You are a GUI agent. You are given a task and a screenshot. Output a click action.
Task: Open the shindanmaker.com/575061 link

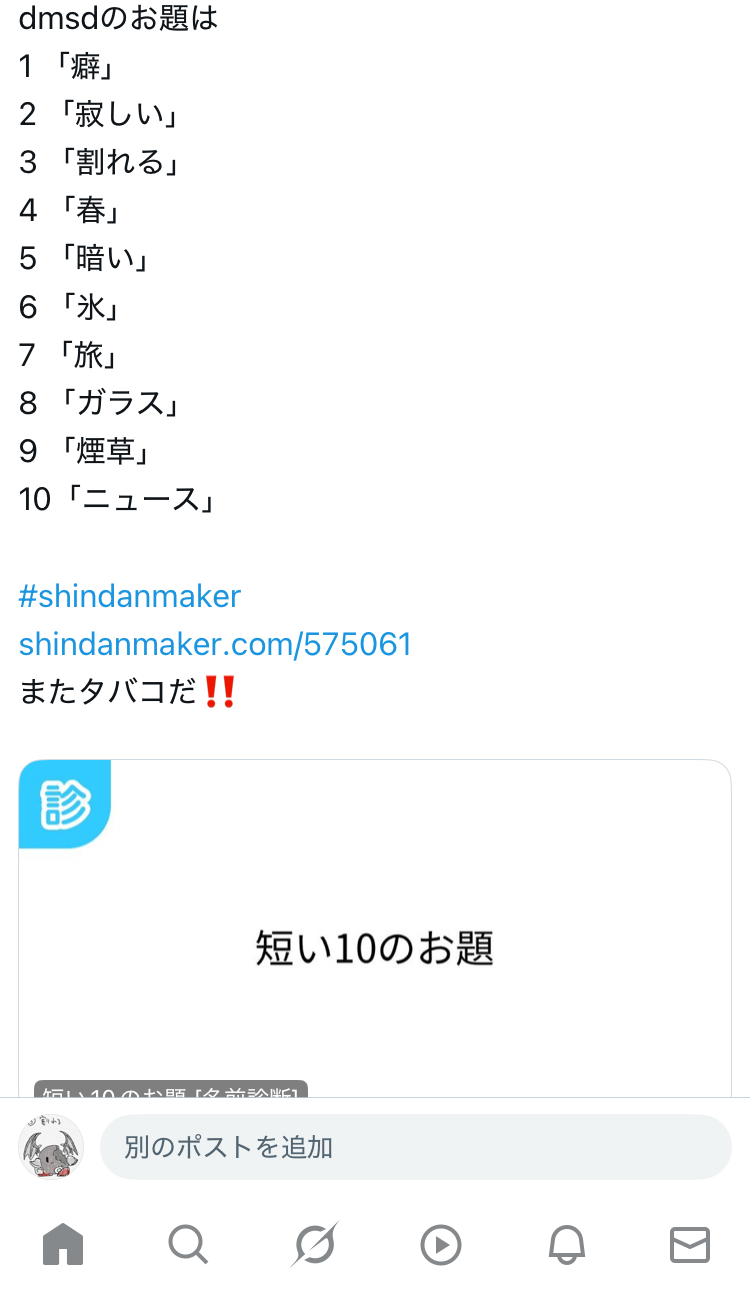[215, 644]
